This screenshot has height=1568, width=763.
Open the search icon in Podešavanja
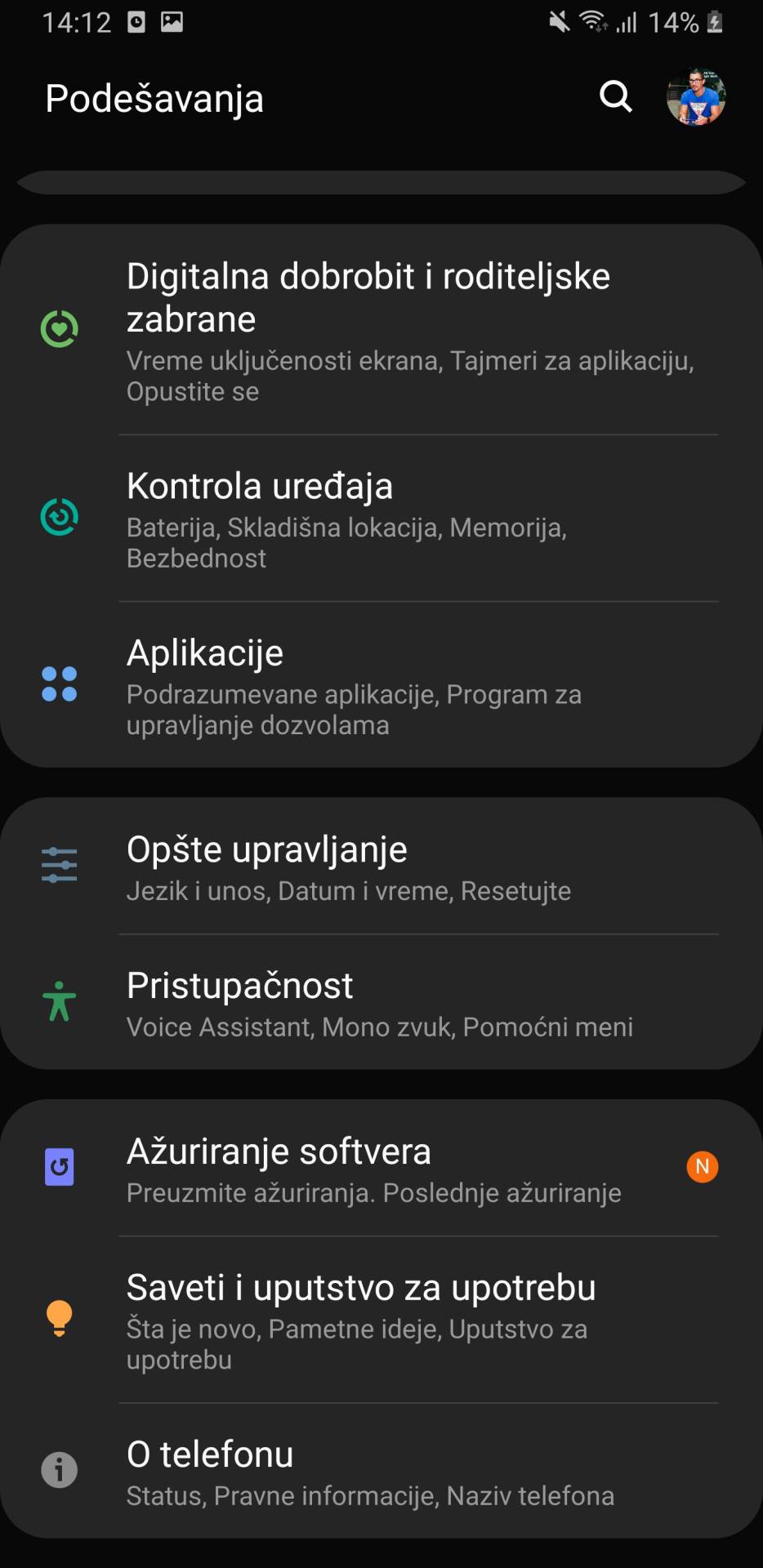(x=615, y=97)
